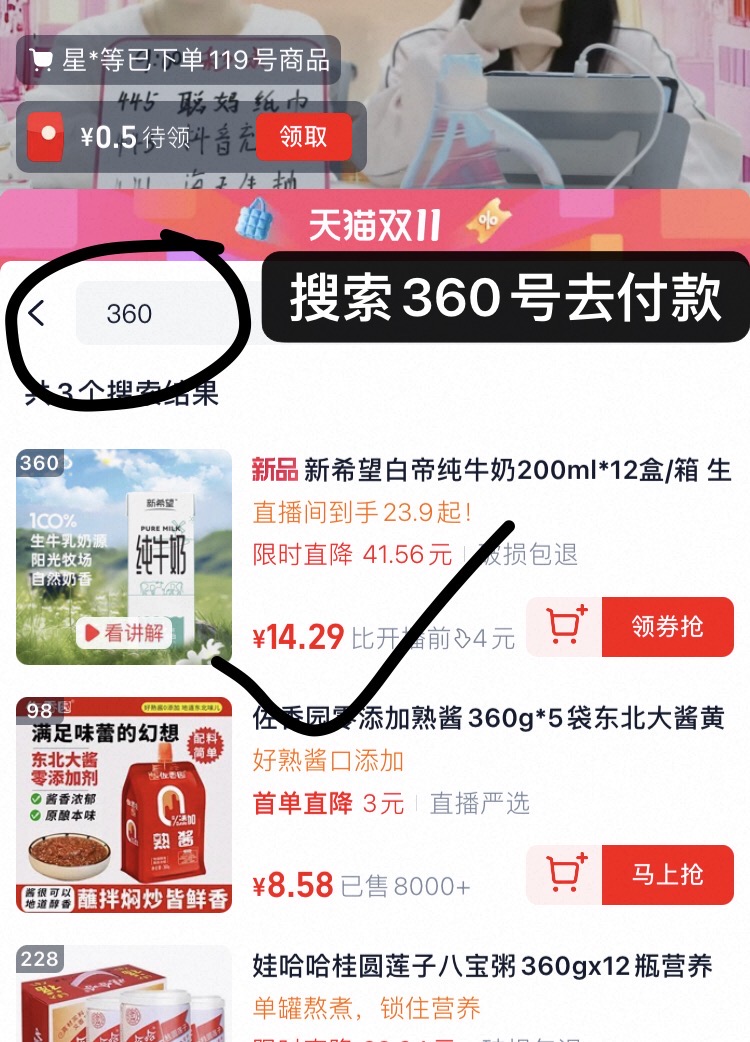This screenshot has height=1042, width=750.
Task: Select the 天猫双11 banner
Action: click(375, 220)
